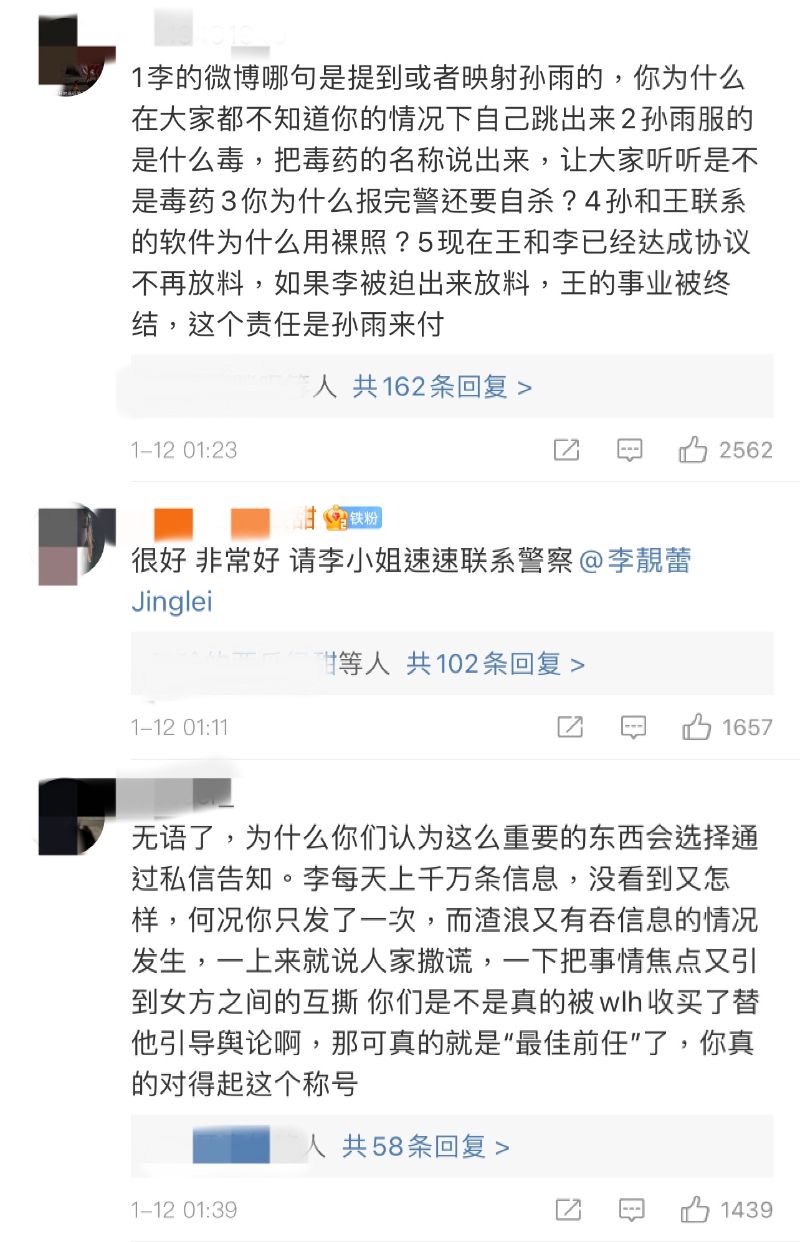Image resolution: width=800 pixels, height=1242 pixels.
Task: Like the comment with 1657 likes
Action: tap(696, 727)
